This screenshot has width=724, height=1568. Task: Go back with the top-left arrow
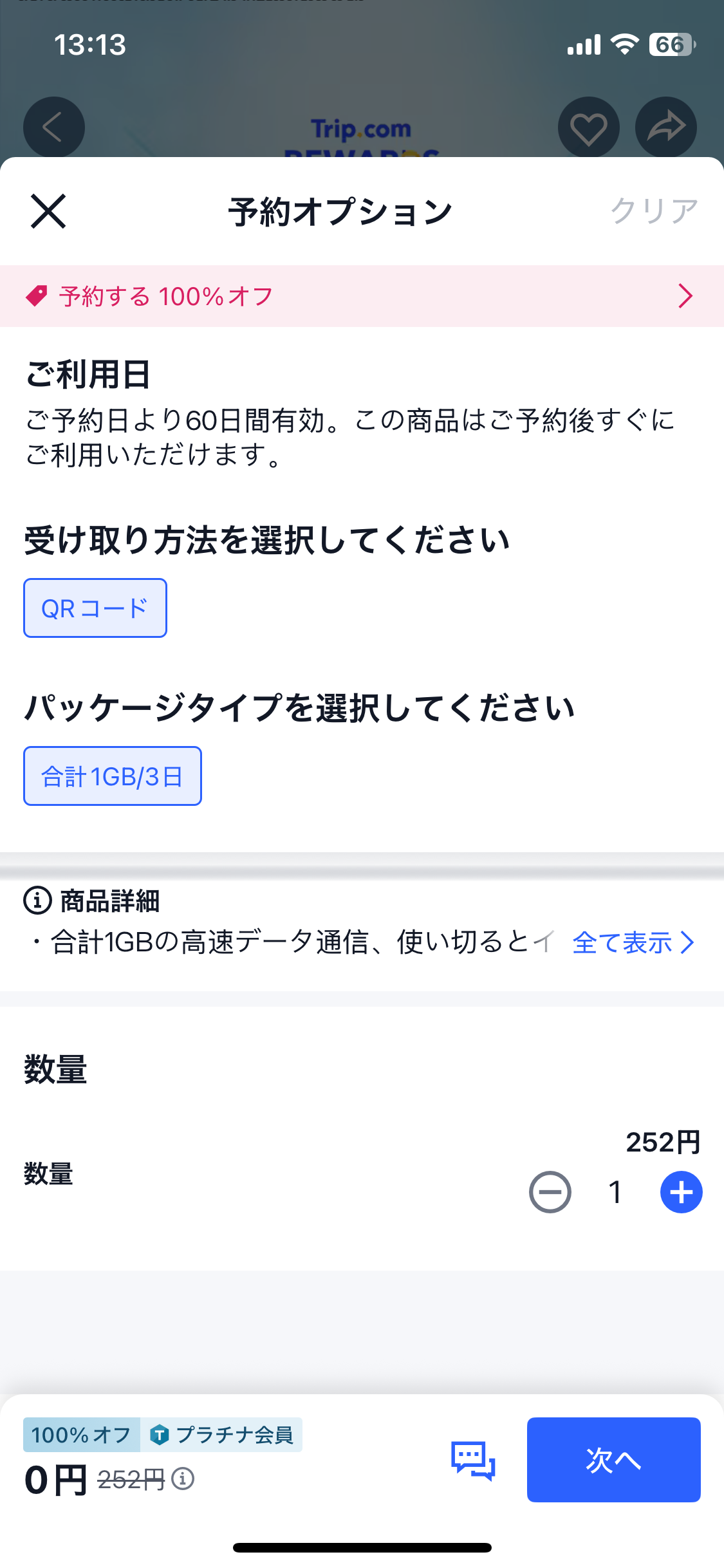54,127
